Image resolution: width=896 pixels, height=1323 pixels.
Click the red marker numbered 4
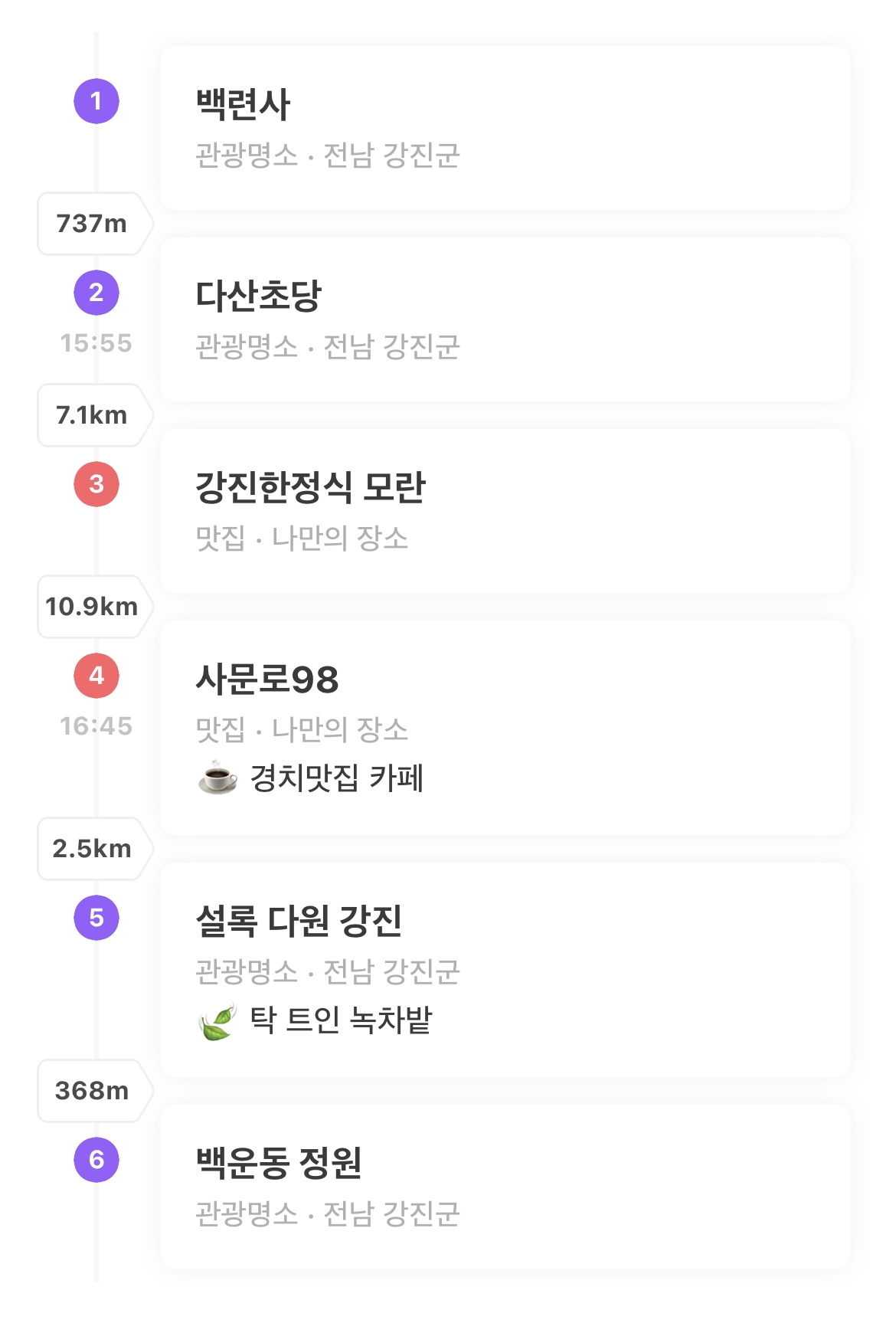95,676
